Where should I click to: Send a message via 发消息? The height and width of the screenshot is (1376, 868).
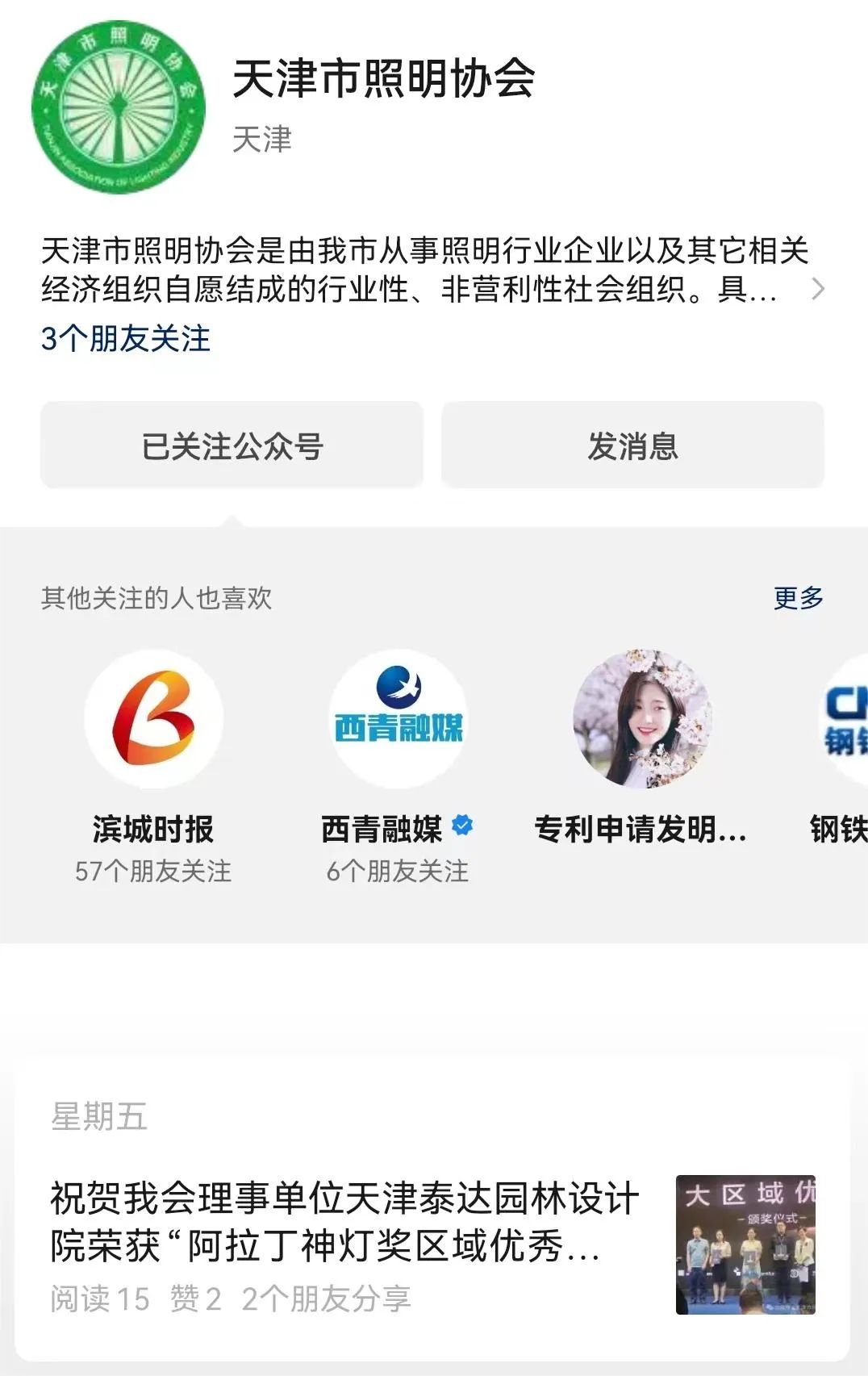click(x=632, y=445)
